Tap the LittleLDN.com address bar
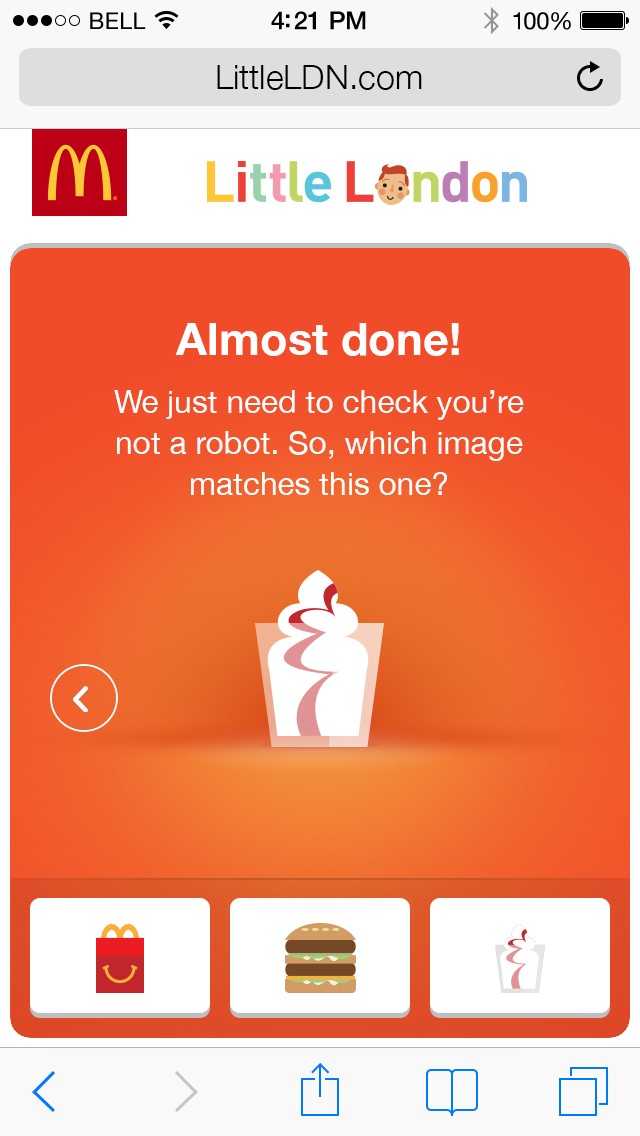 (320, 77)
